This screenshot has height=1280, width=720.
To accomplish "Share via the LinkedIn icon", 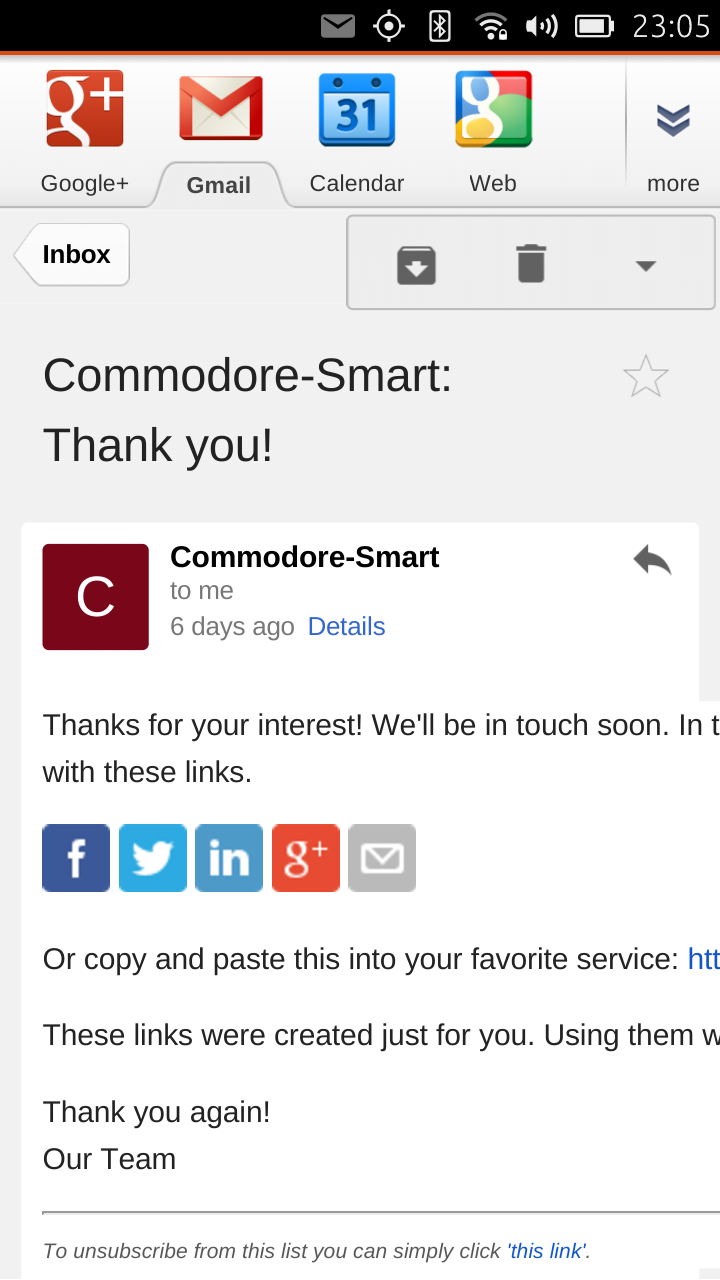I will [x=229, y=858].
